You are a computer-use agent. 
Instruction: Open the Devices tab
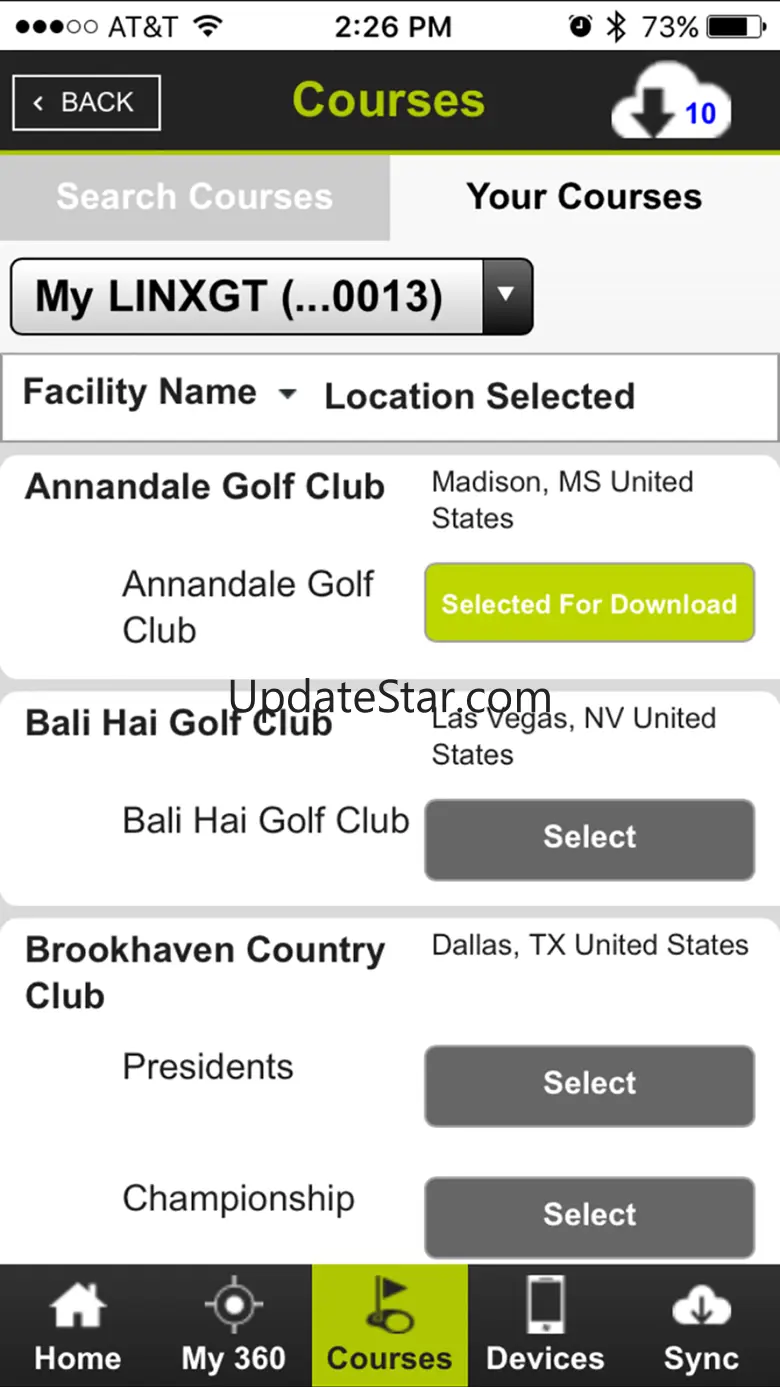pyautogui.click(x=545, y=1326)
